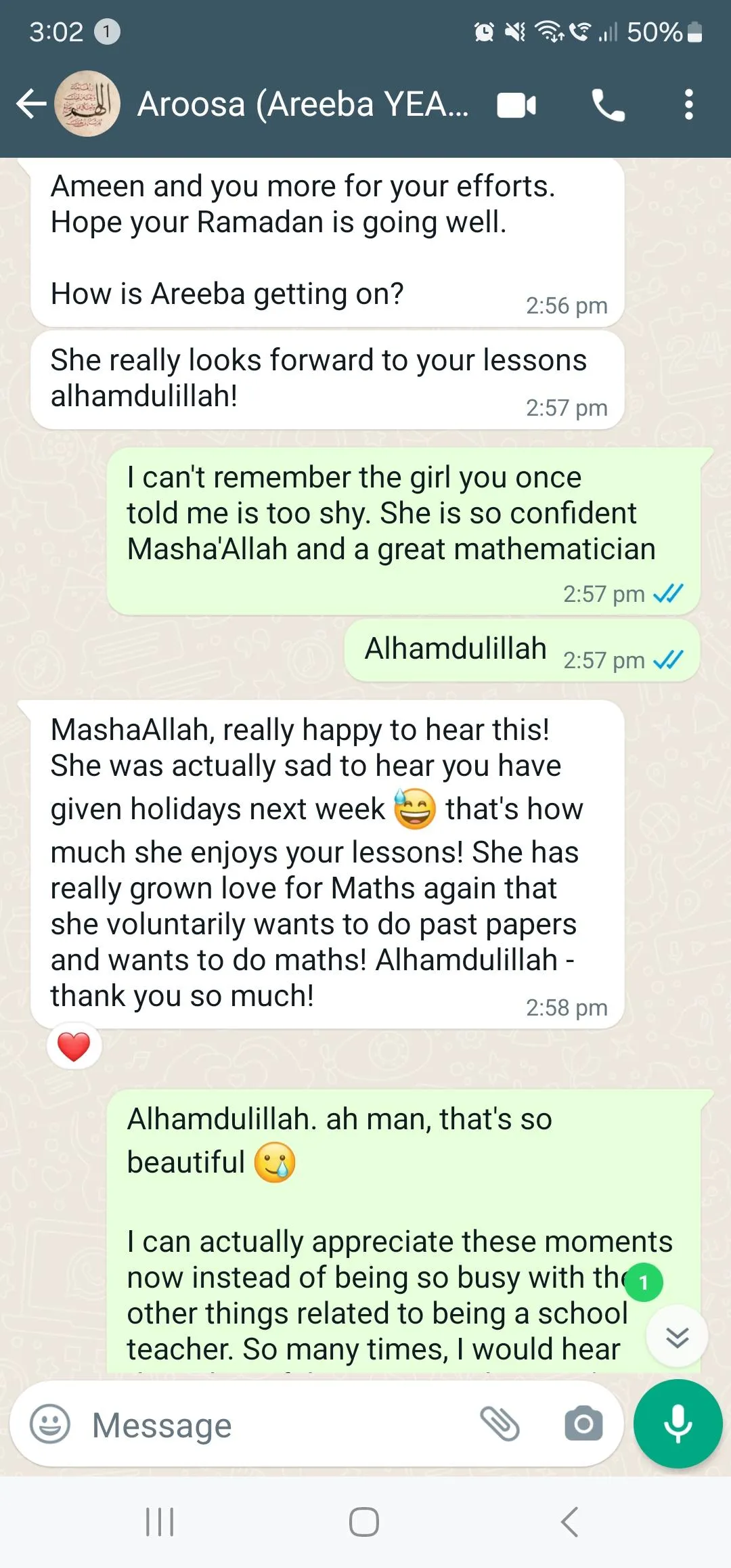Open the camera to send a photo
The height and width of the screenshot is (1568, 731).
[x=583, y=1424]
